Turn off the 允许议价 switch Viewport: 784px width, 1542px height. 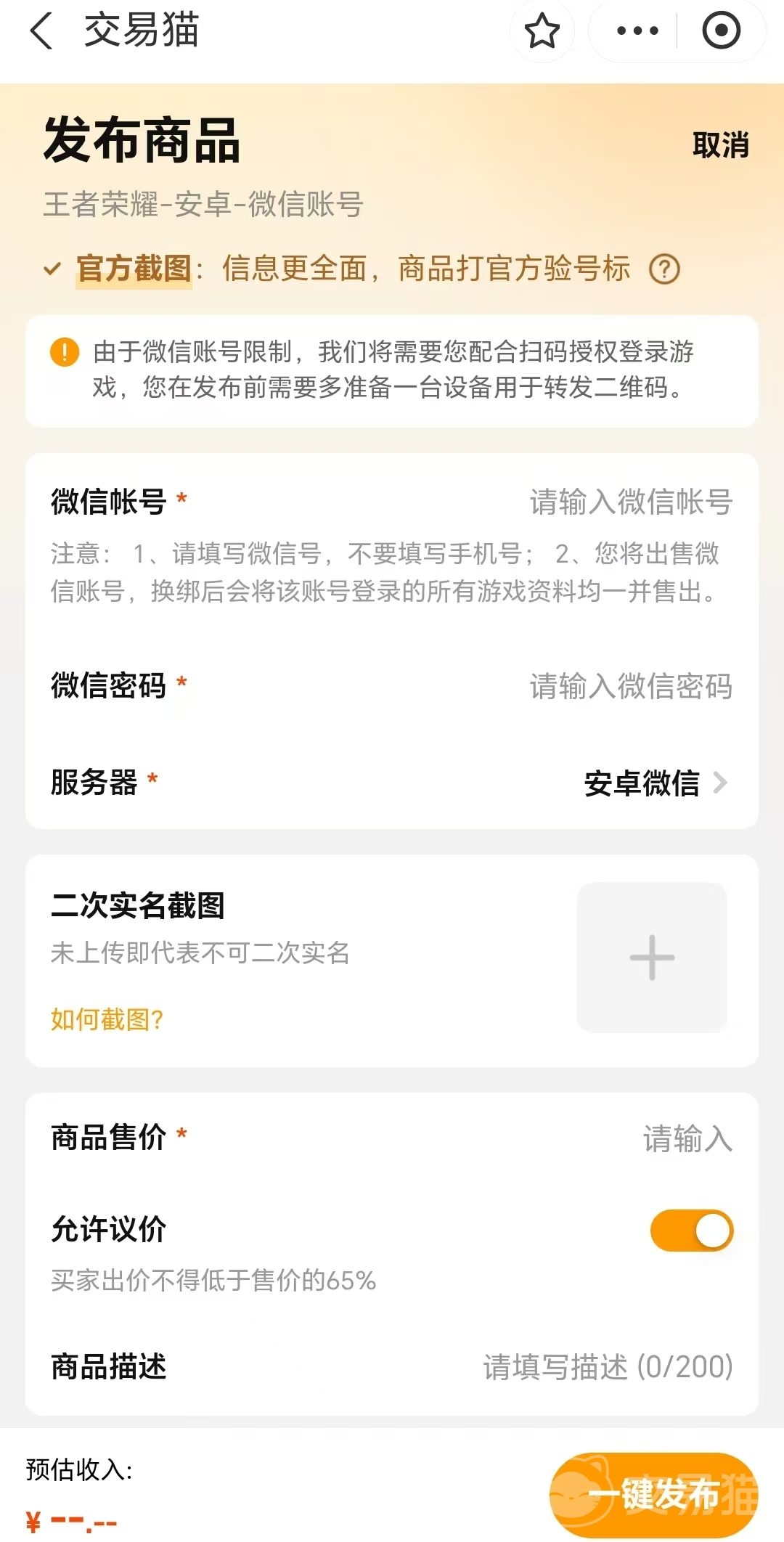click(x=692, y=1231)
